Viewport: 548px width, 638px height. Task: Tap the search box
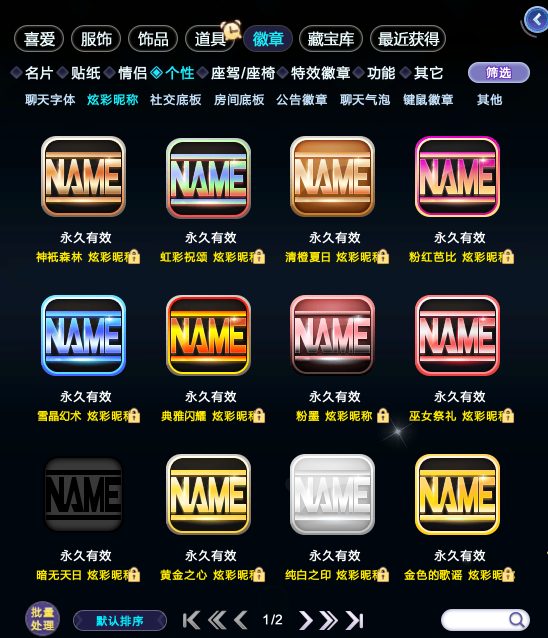pos(485,620)
